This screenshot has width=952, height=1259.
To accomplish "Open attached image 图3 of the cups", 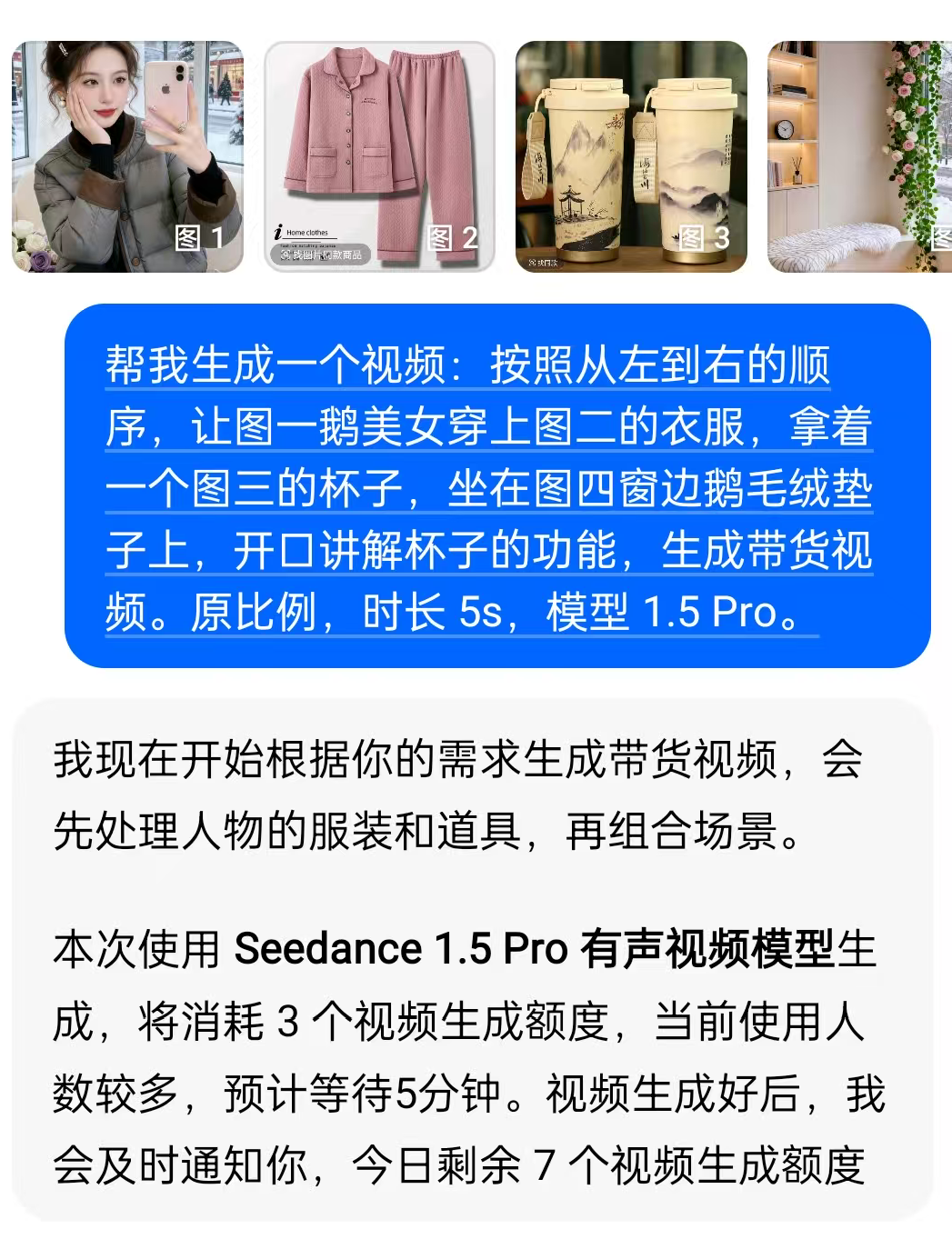I will pos(631,156).
